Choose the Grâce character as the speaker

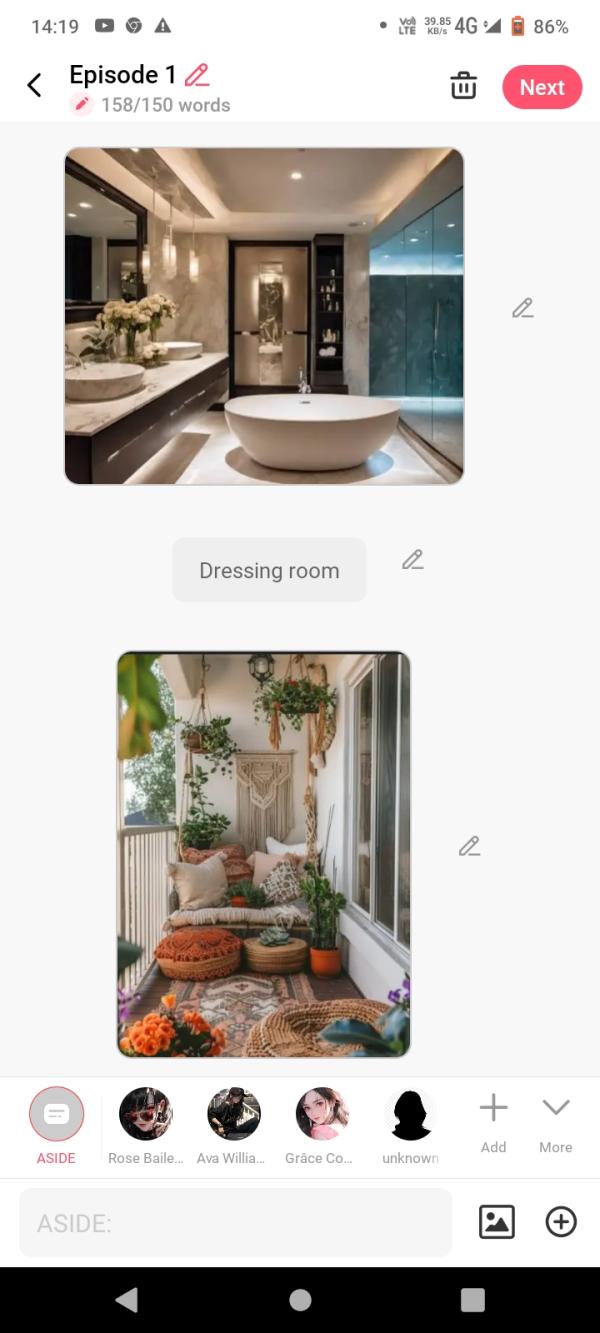click(322, 1115)
